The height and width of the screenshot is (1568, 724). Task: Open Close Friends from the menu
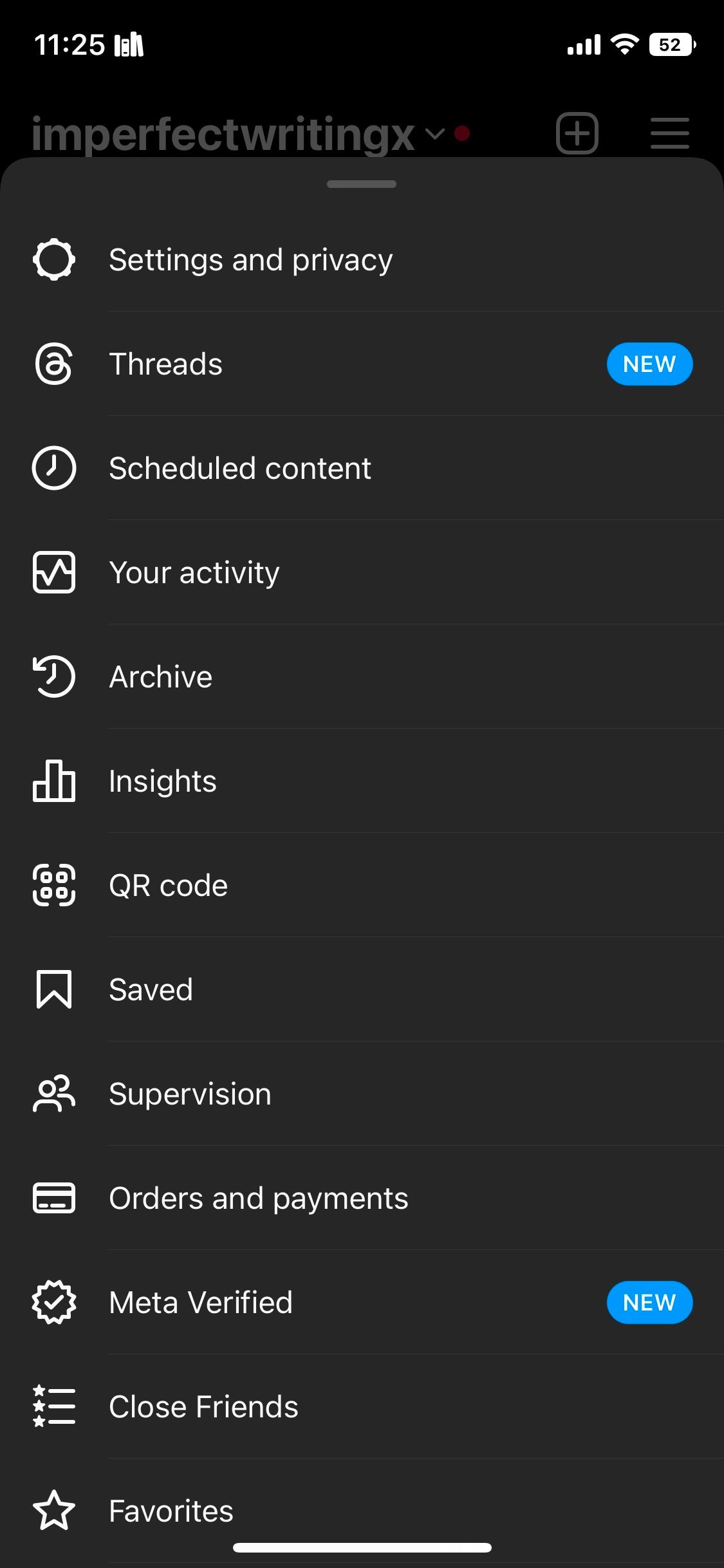click(x=203, y=1406)
